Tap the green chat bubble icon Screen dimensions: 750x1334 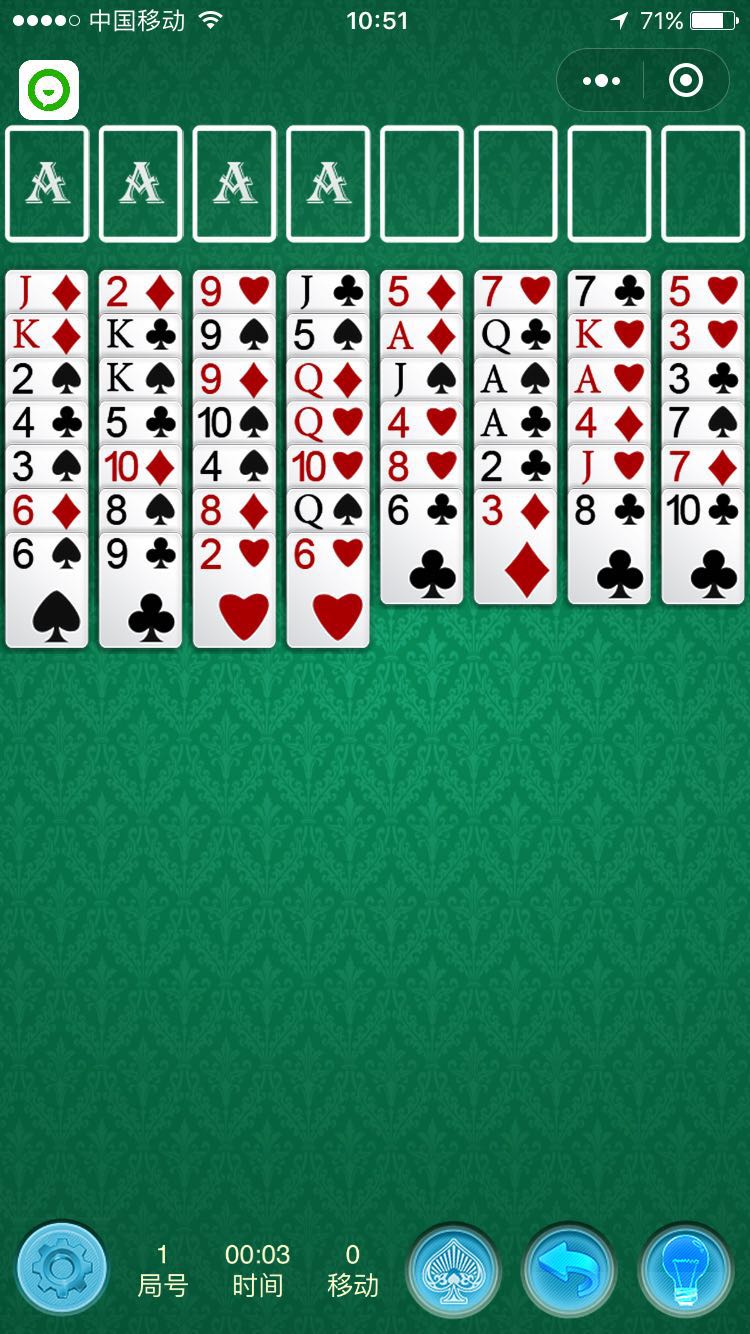coord(48,91)
